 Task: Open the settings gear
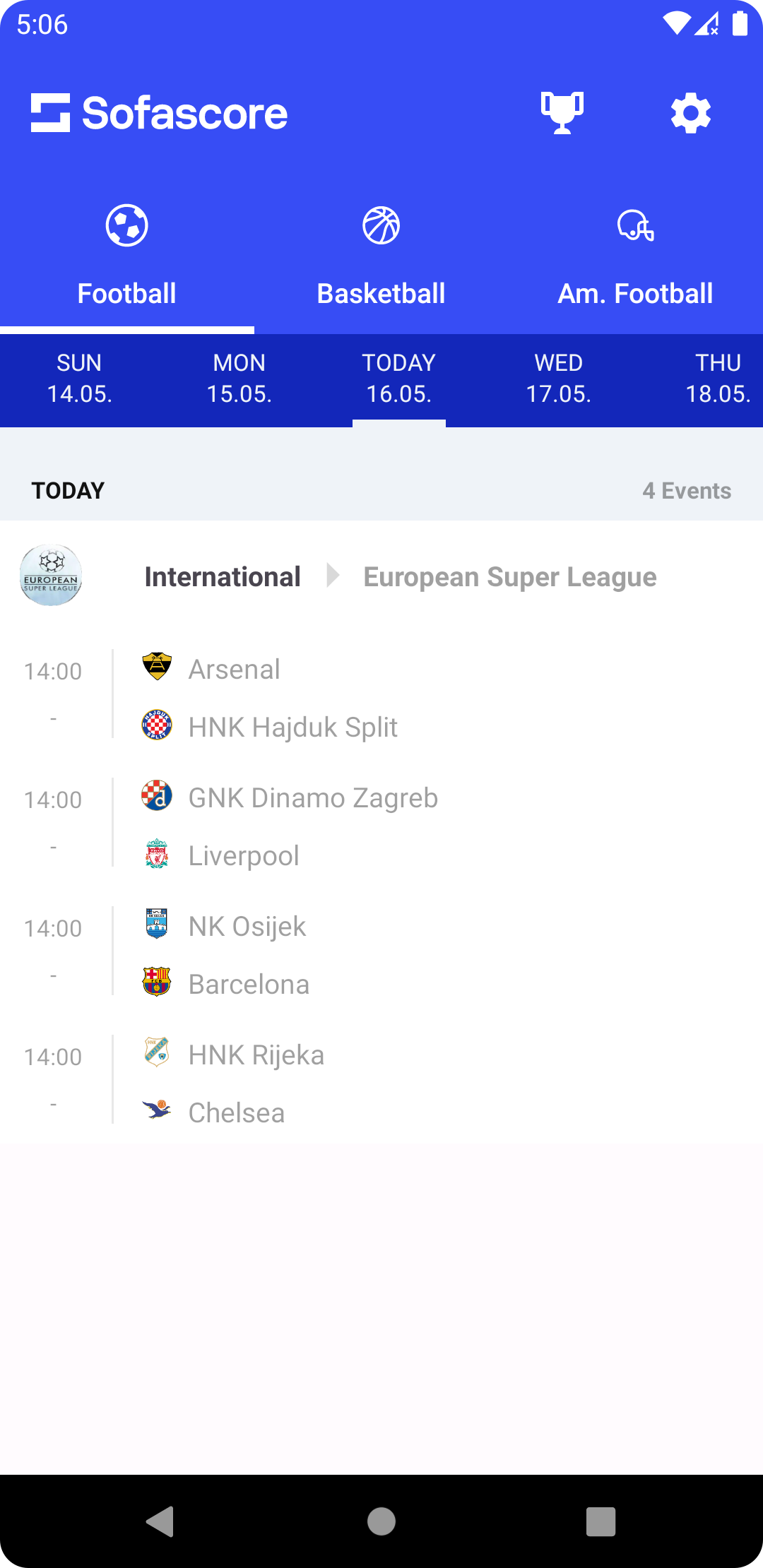coord(690,113)
